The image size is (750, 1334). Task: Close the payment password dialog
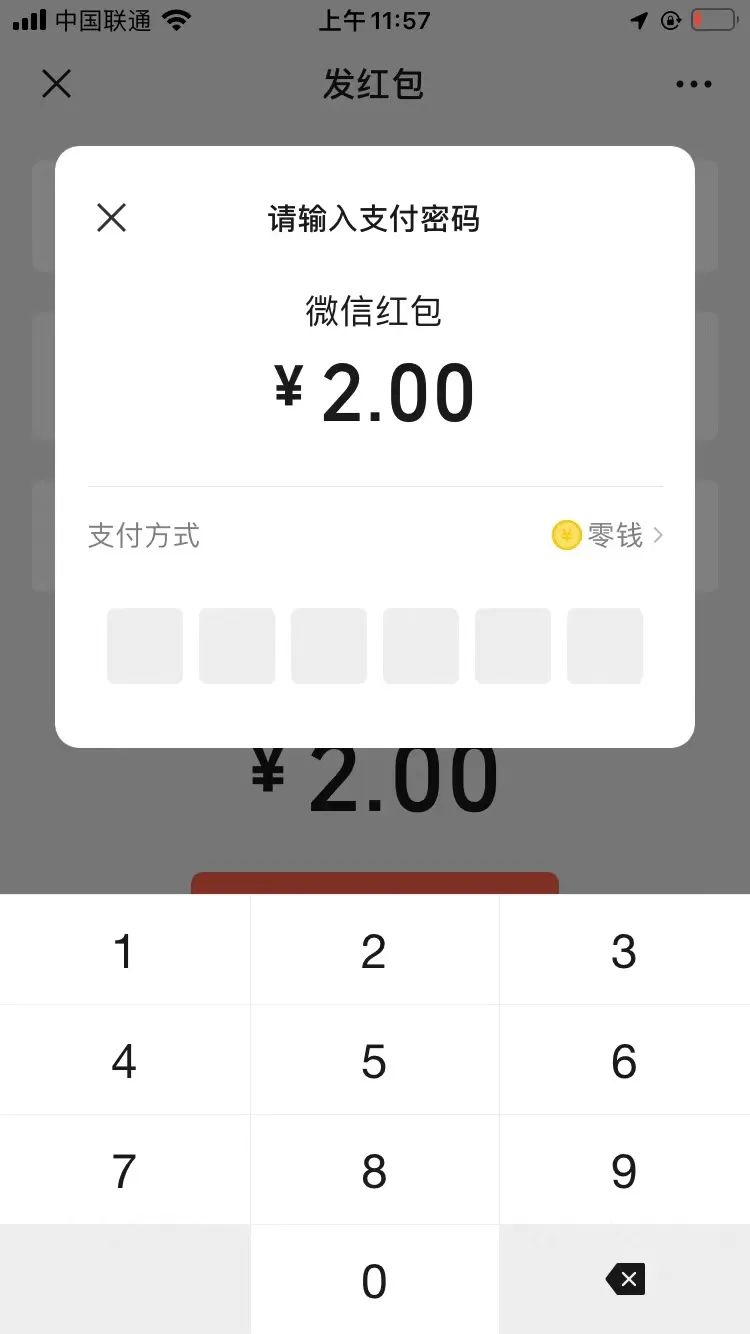point(111,218)
